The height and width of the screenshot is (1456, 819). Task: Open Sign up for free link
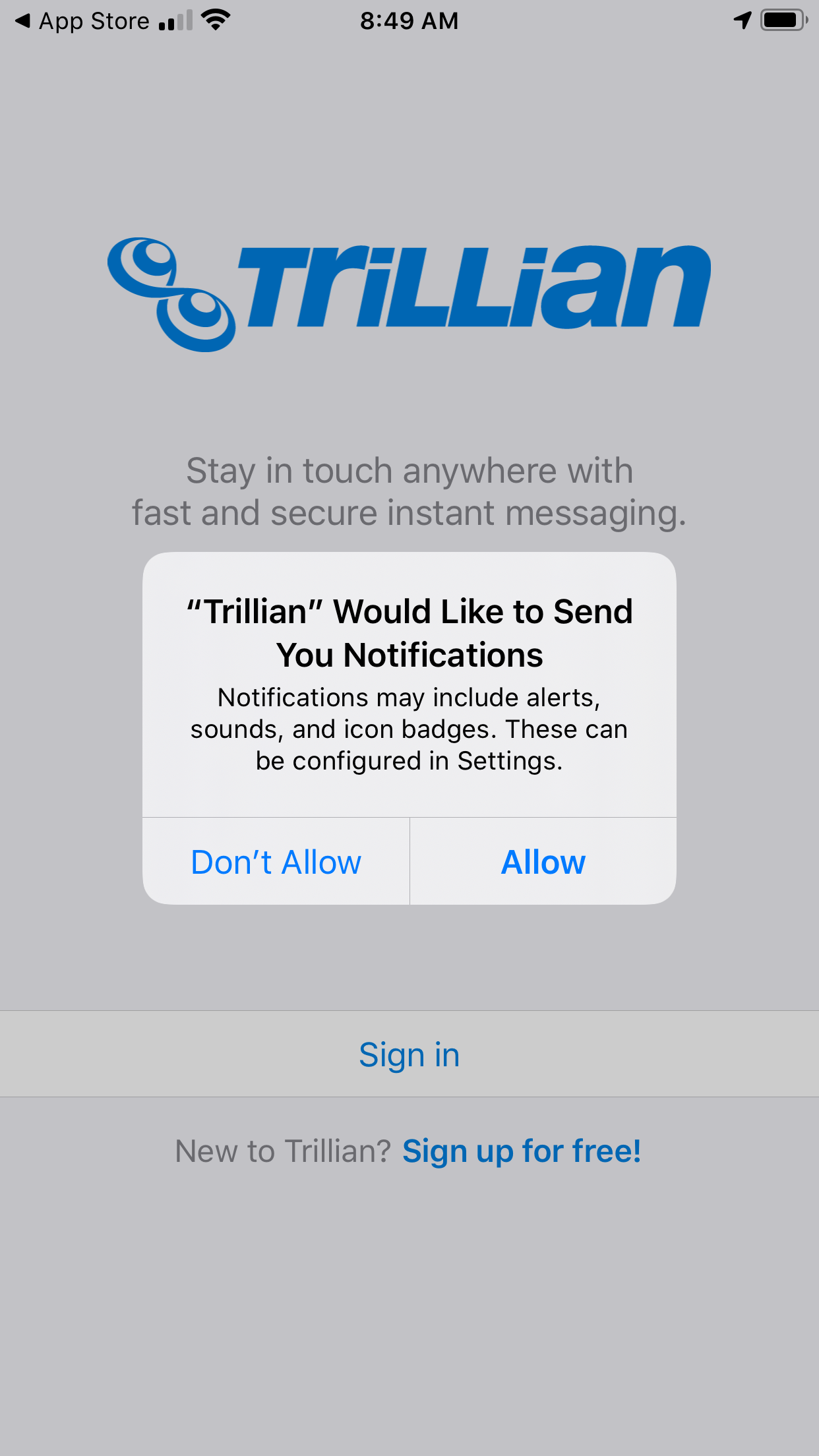click(521, 1151)
